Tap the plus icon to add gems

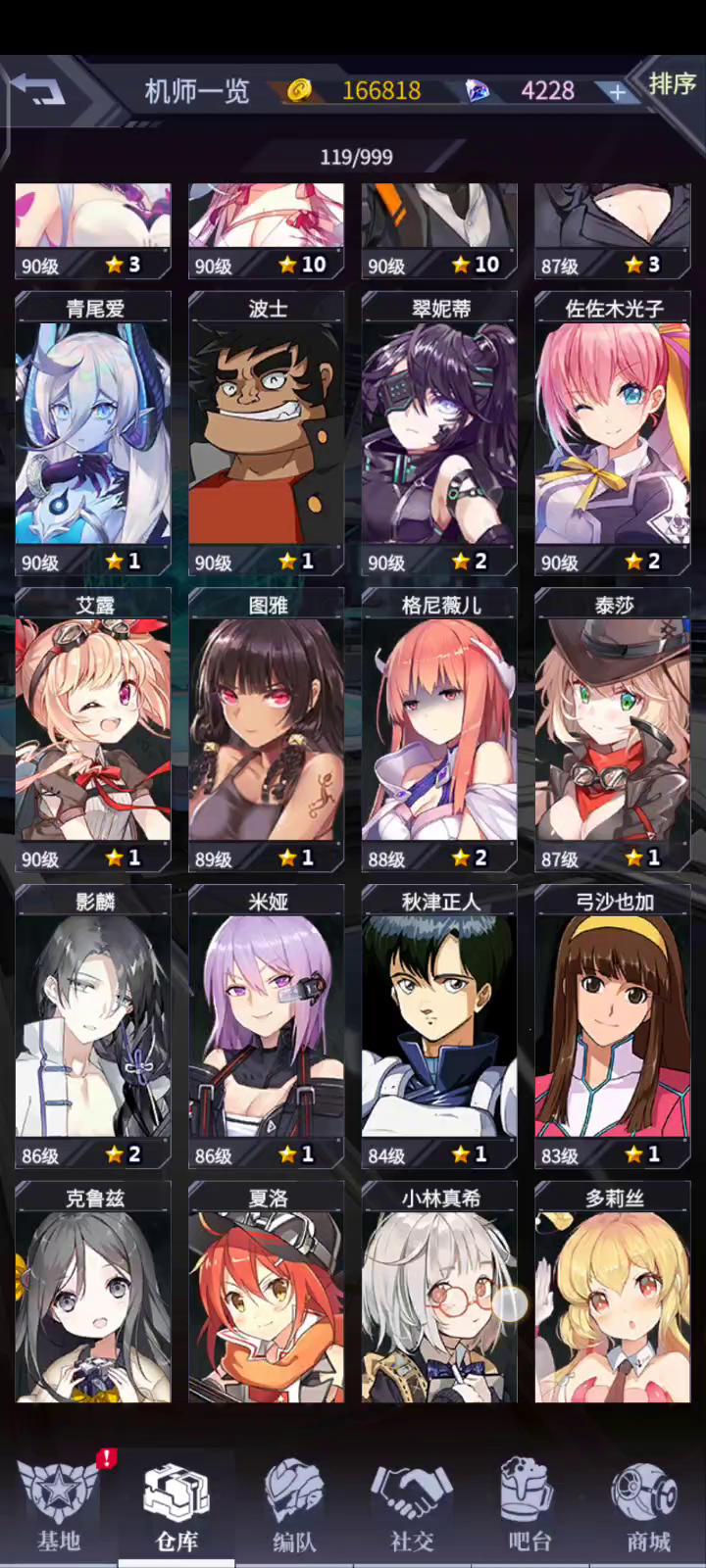pos(617,92)
